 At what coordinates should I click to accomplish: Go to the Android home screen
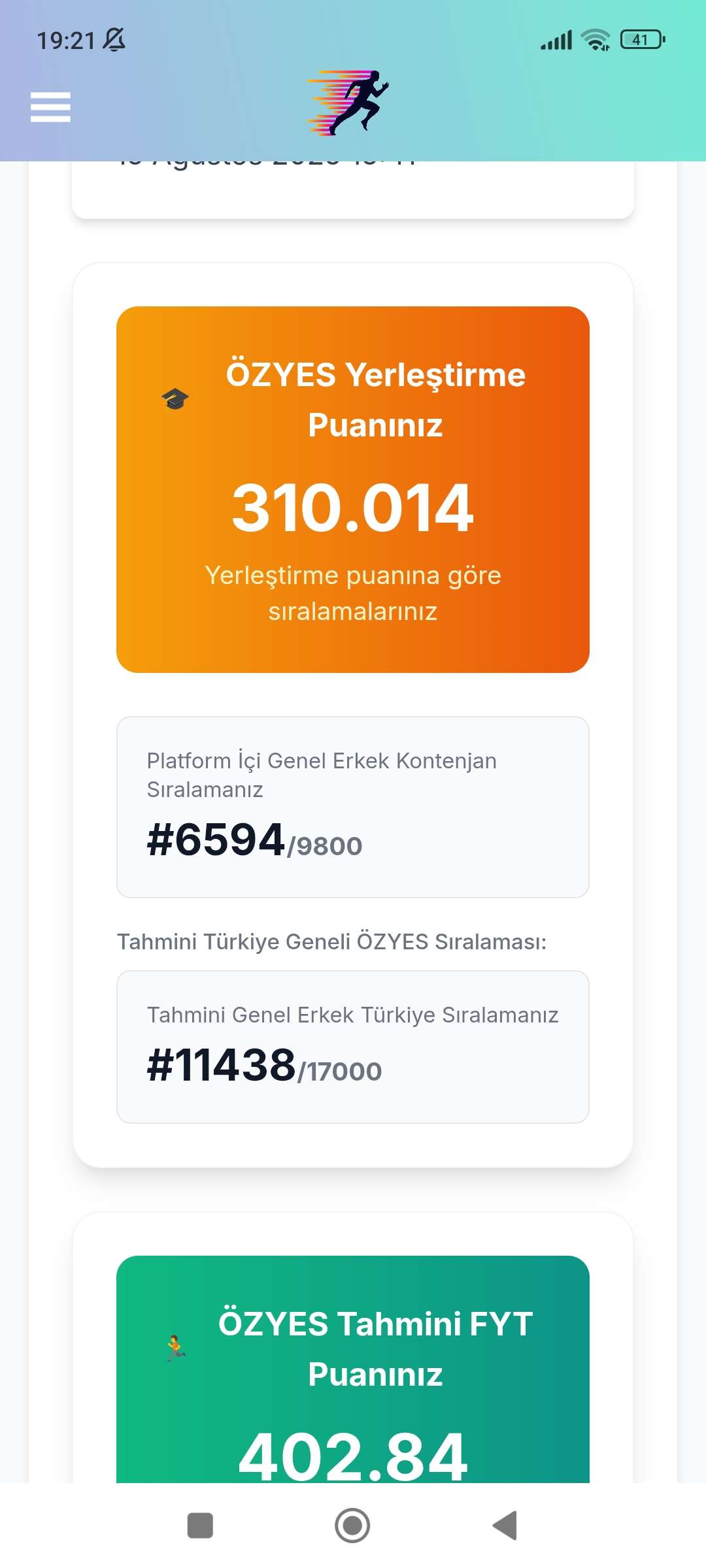tap(352, 1526)
